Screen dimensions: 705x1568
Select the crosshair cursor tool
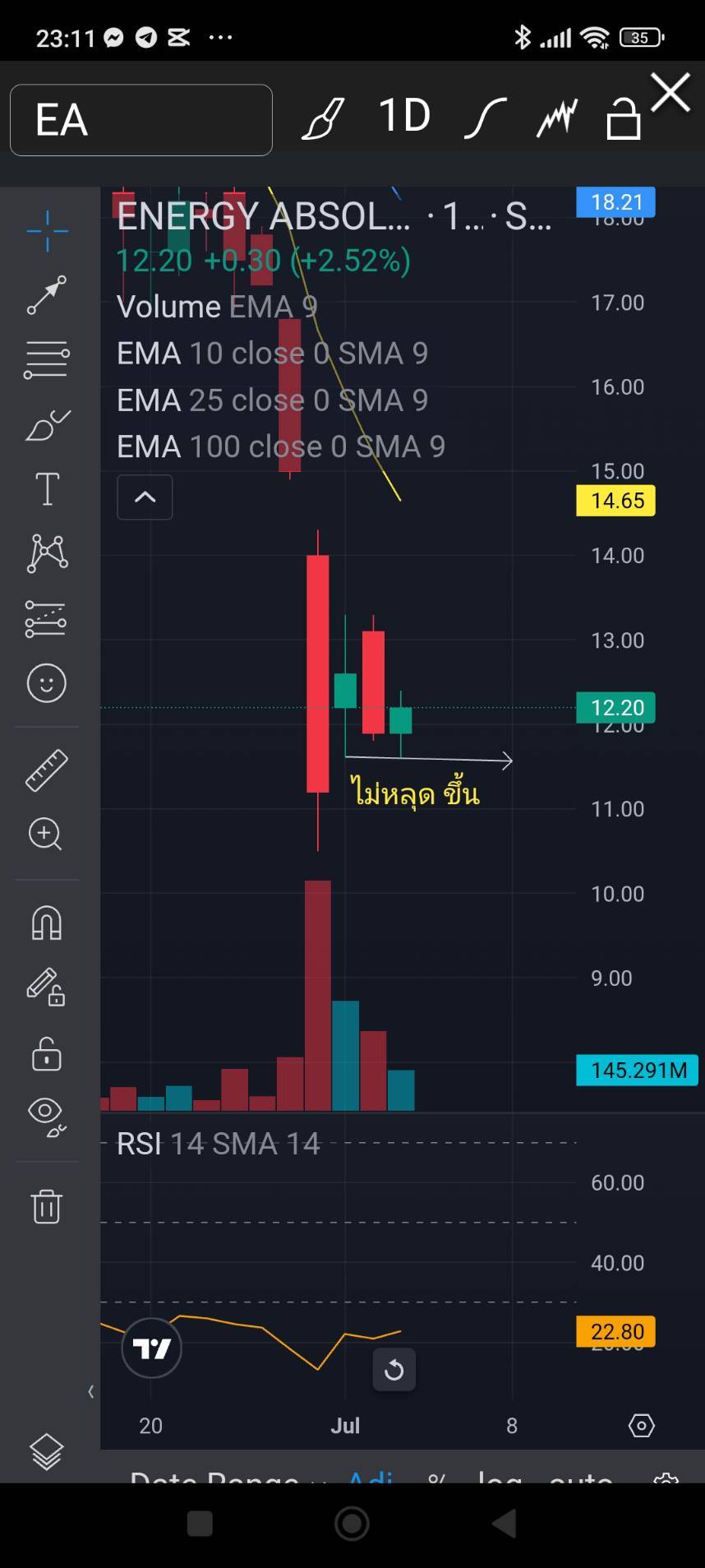47,230
